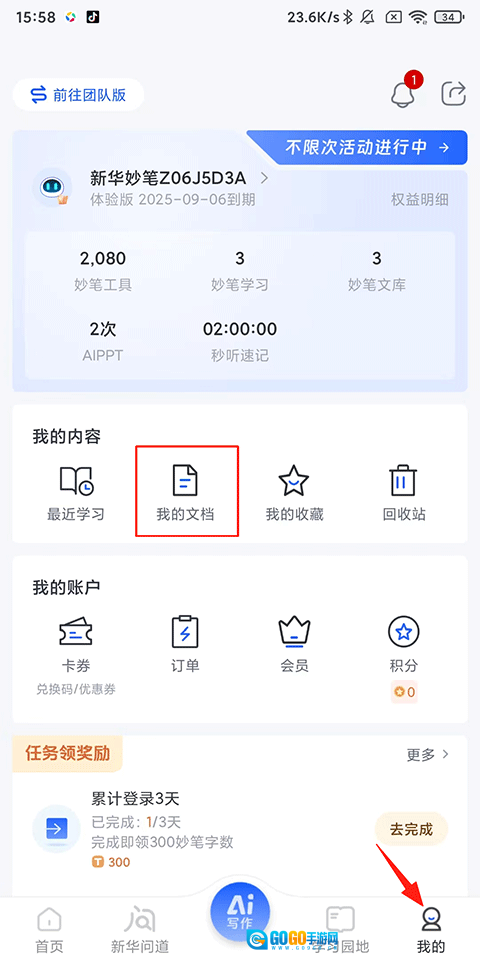Open 会员 membership
This screenshot has width=480, height=960.
click(x=294, y=644)
